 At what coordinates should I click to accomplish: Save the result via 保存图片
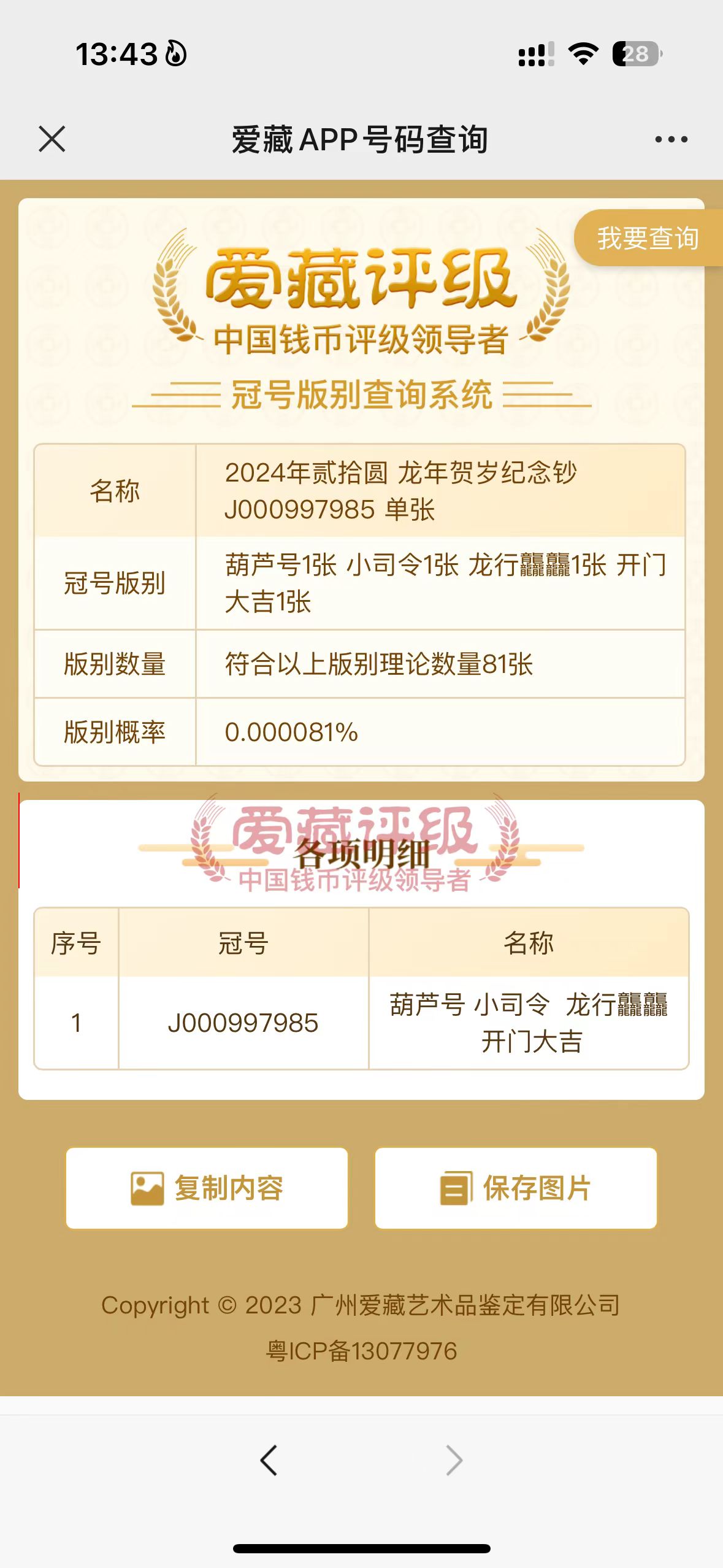[x=516, y=1188]
